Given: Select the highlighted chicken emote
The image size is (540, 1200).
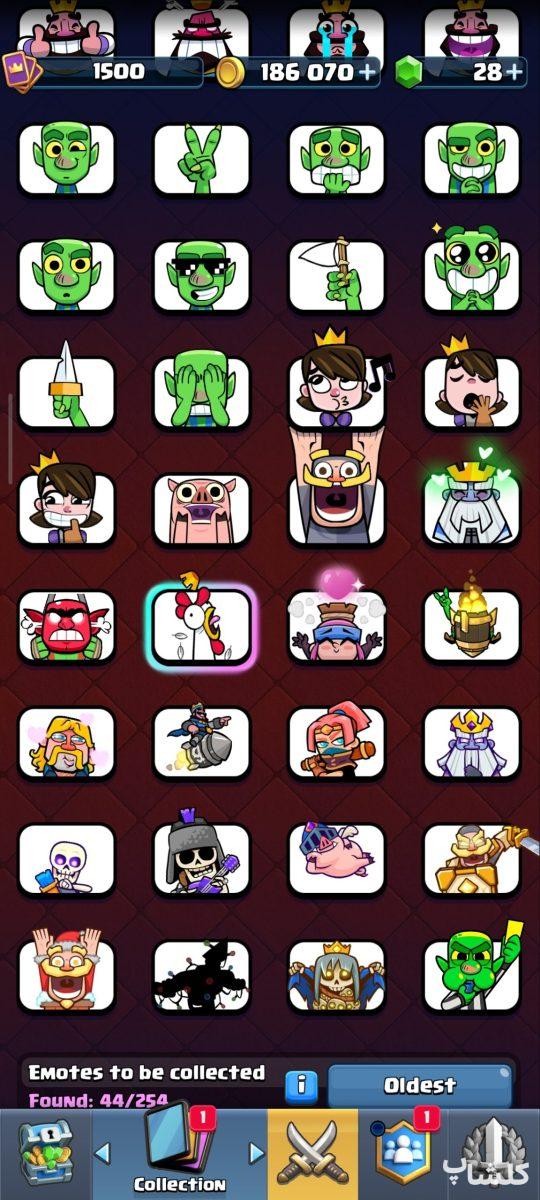Looking at the screenshot, I should tap(201, 627).
